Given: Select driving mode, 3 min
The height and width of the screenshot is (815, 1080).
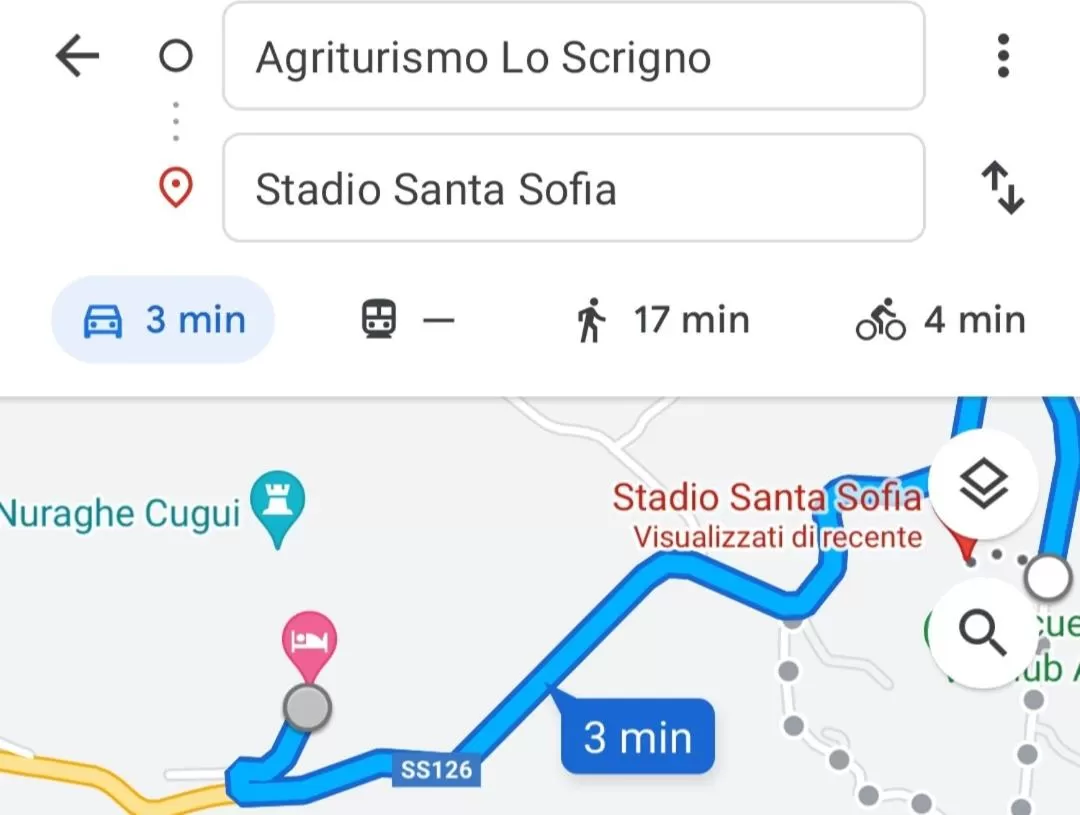Looking at the screenshot, I should tap(163, 320).
